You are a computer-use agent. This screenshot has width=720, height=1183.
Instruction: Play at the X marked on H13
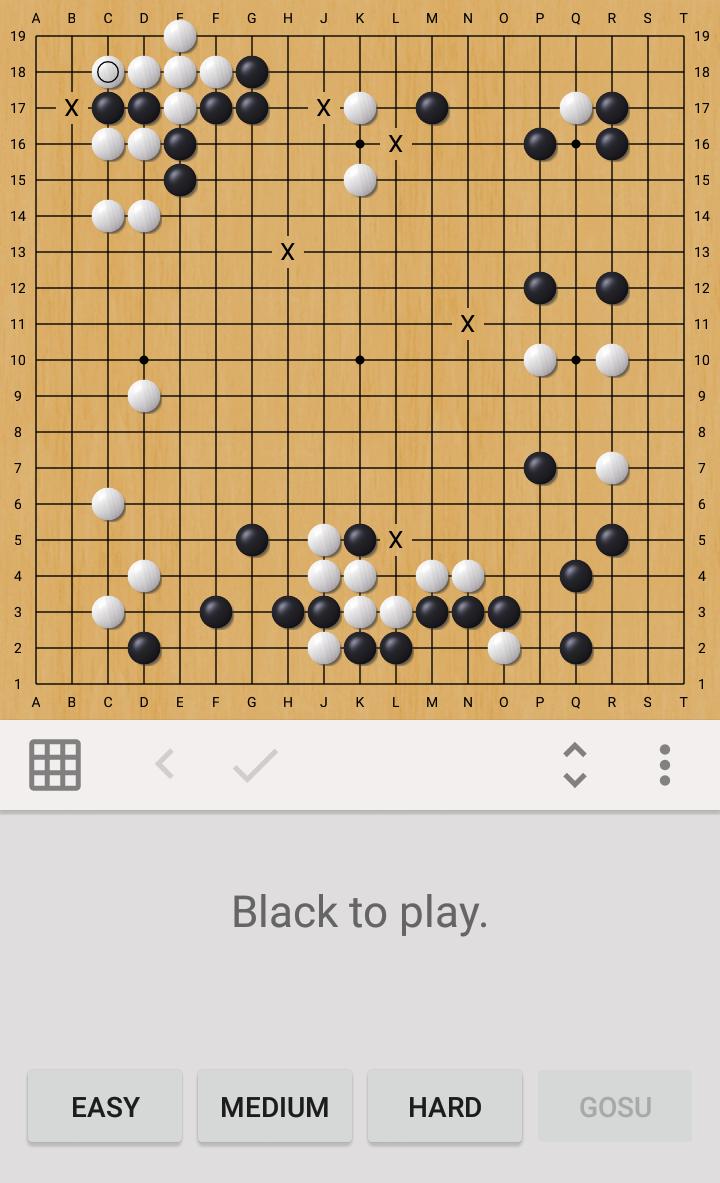(x=288, y=252)
